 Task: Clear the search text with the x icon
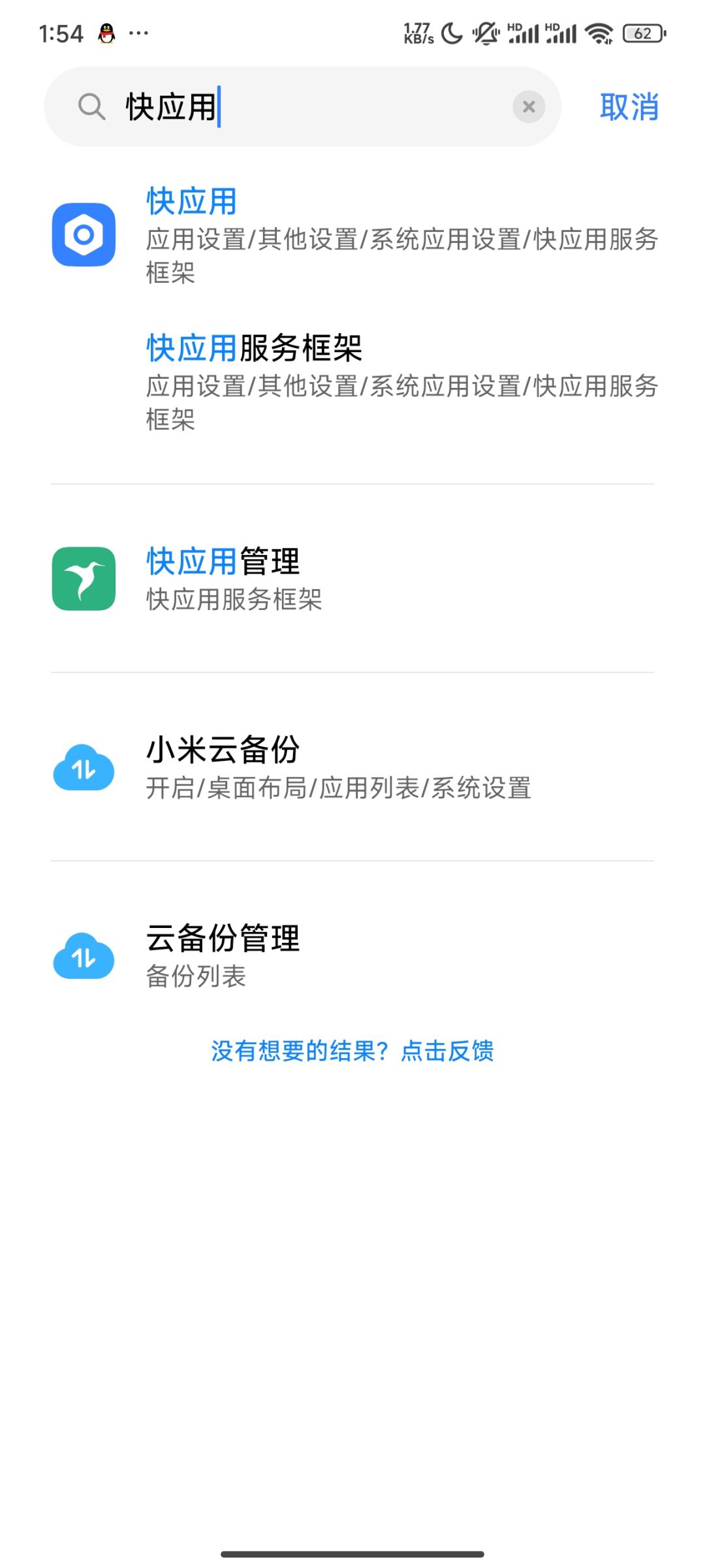point(529,106)
